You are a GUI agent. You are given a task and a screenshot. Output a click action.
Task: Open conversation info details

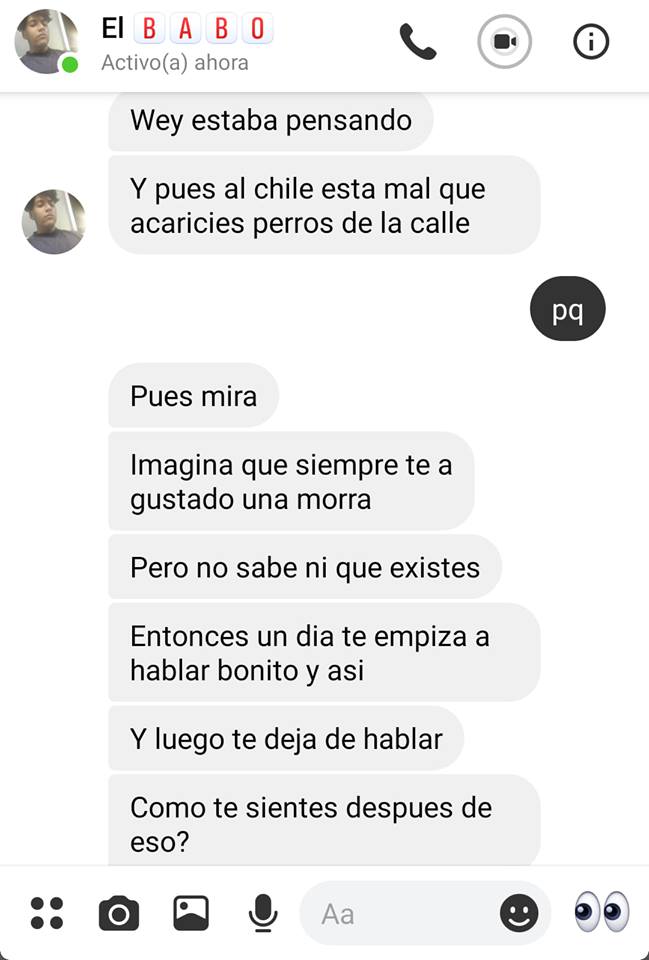(x=591, y=42)
